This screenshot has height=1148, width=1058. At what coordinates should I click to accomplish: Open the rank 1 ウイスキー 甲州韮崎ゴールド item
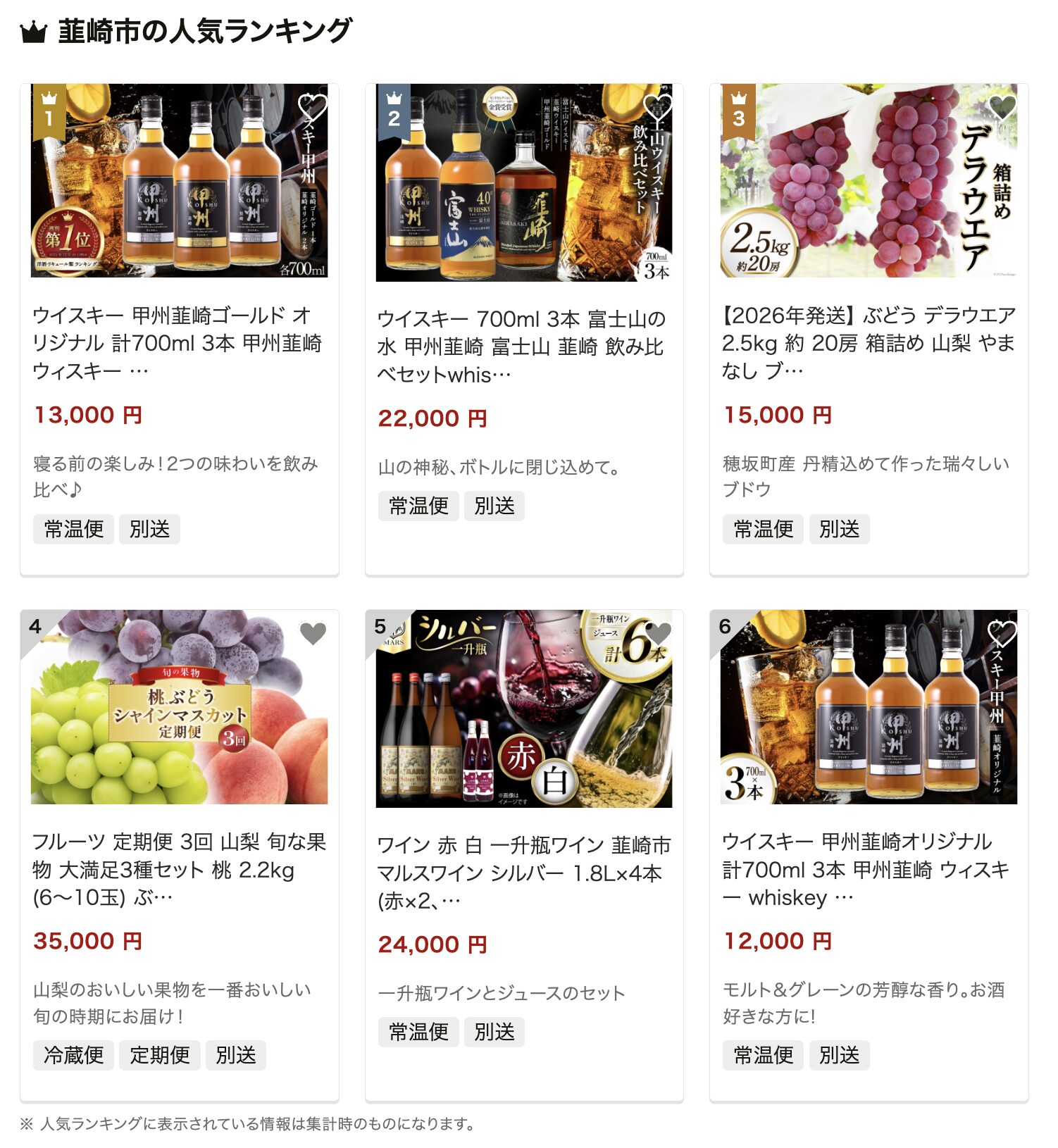178,342
